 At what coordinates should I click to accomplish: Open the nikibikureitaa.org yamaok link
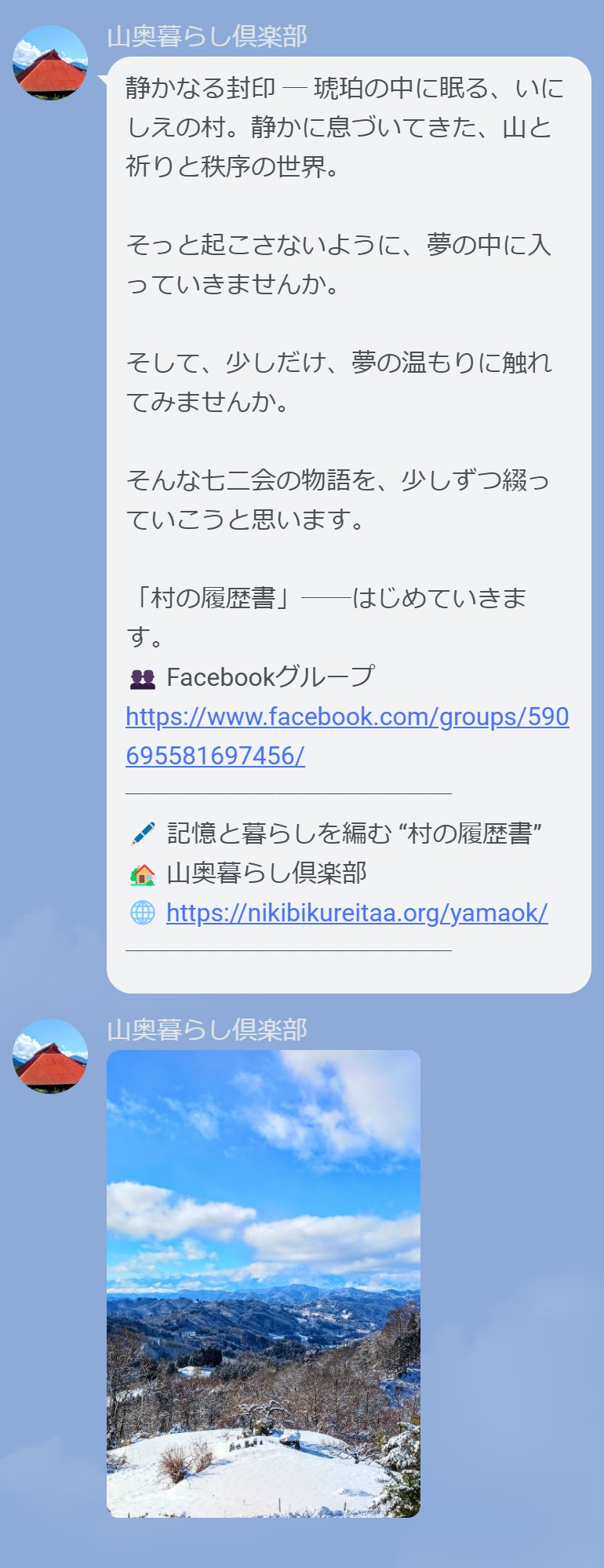(x=357, y=913)
